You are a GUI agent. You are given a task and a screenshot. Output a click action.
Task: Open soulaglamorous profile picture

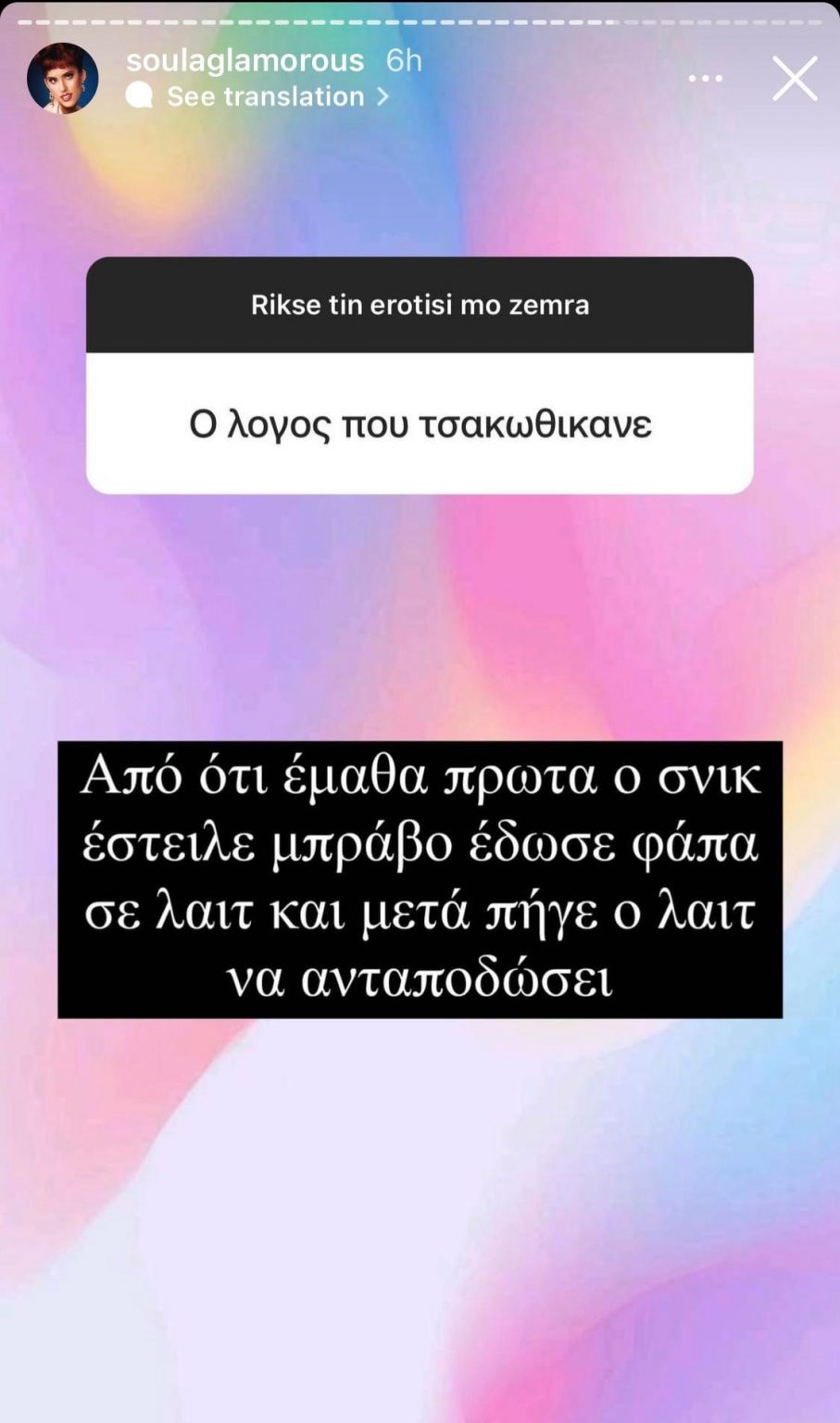[x=63, y=78]
